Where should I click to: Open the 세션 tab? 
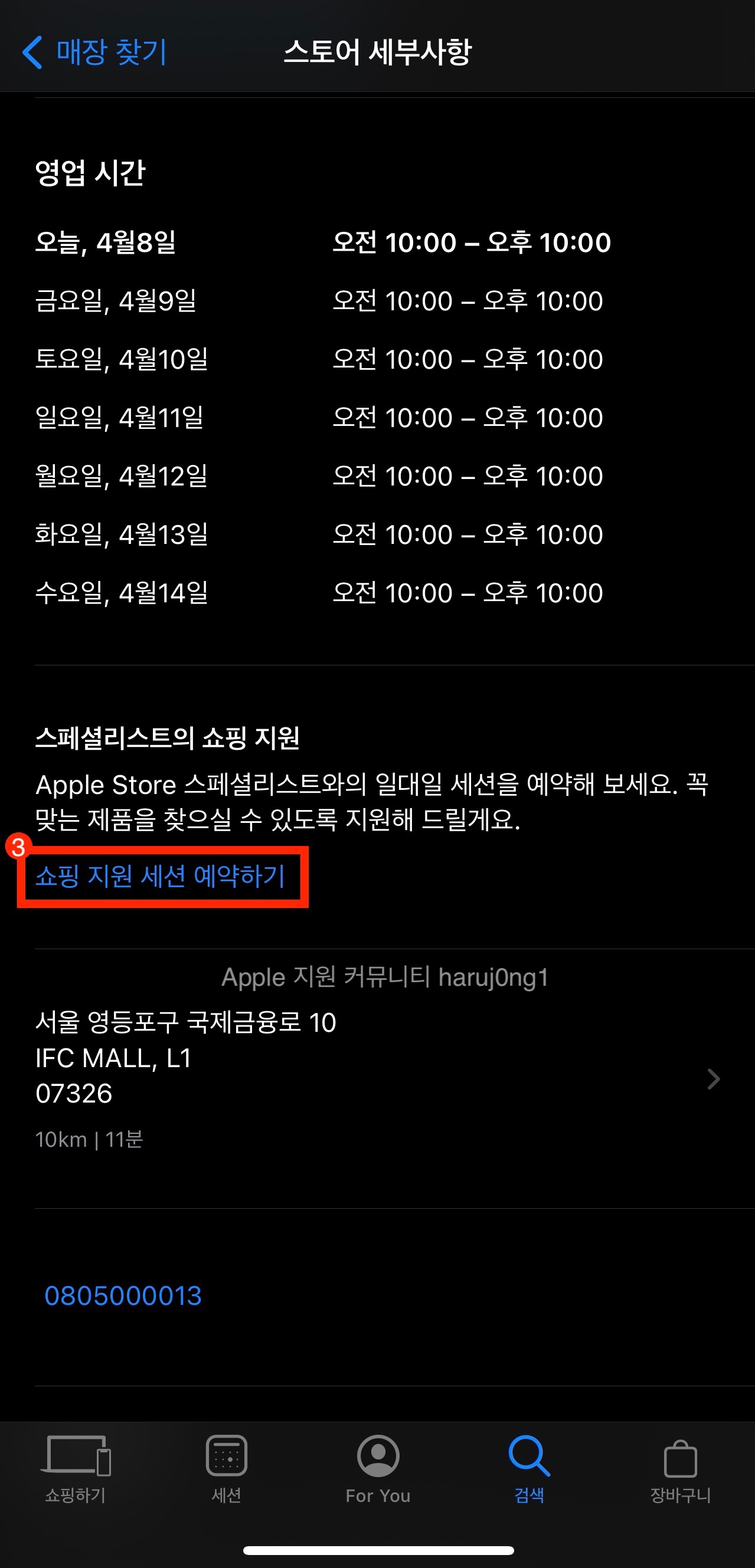pyautogui.click(x=227, y=1469)
